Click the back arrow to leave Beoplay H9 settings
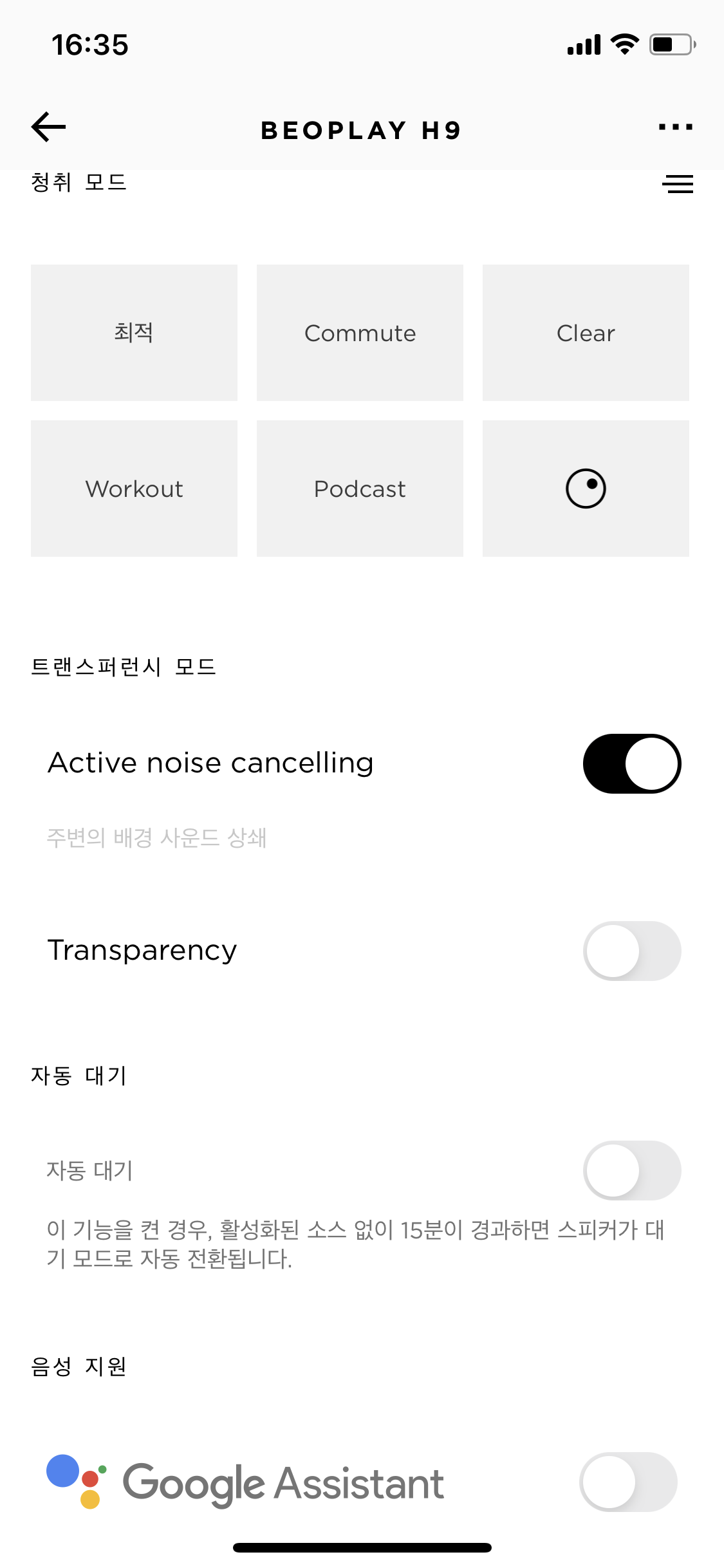 47,126
